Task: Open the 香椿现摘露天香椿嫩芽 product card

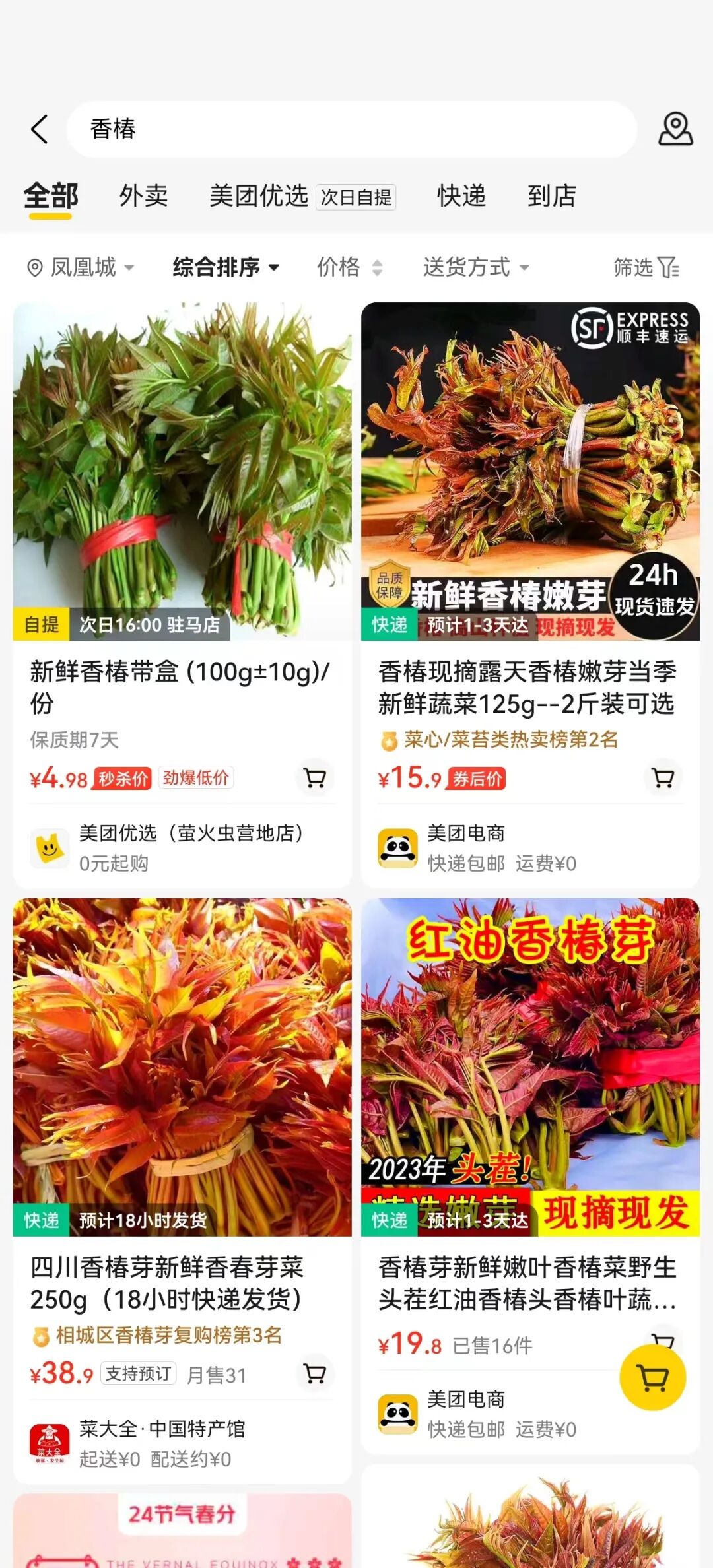Action: click(x=528, y=686)
